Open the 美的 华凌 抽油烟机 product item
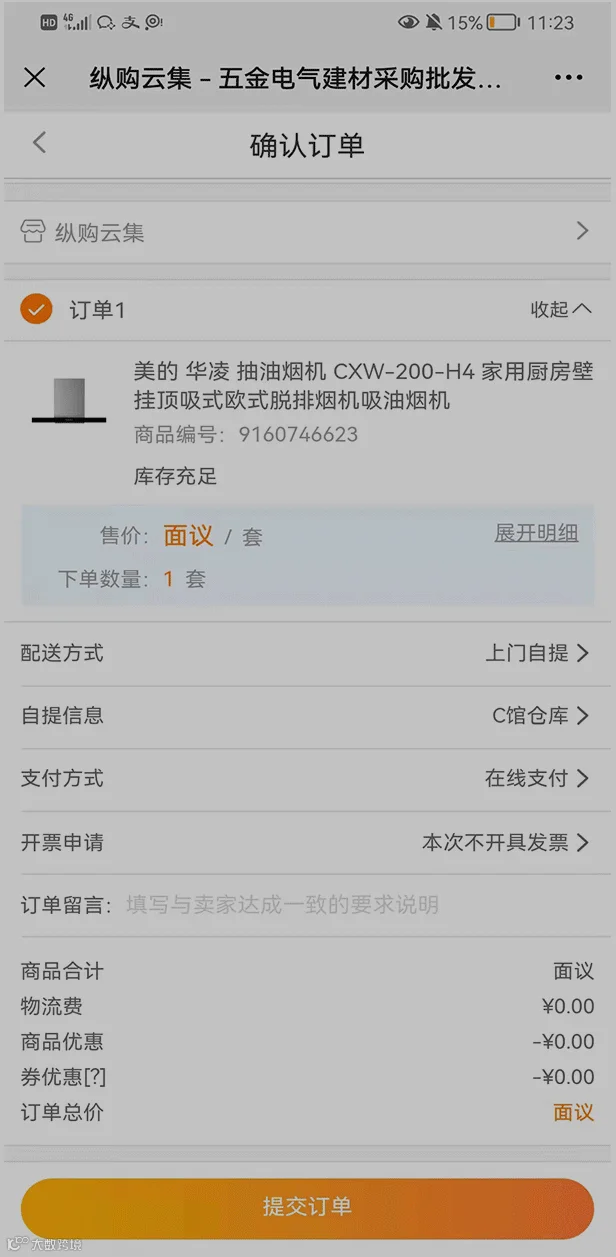Image resolution: width=616 pixels, height=1257 pixels. coord(307,418)
